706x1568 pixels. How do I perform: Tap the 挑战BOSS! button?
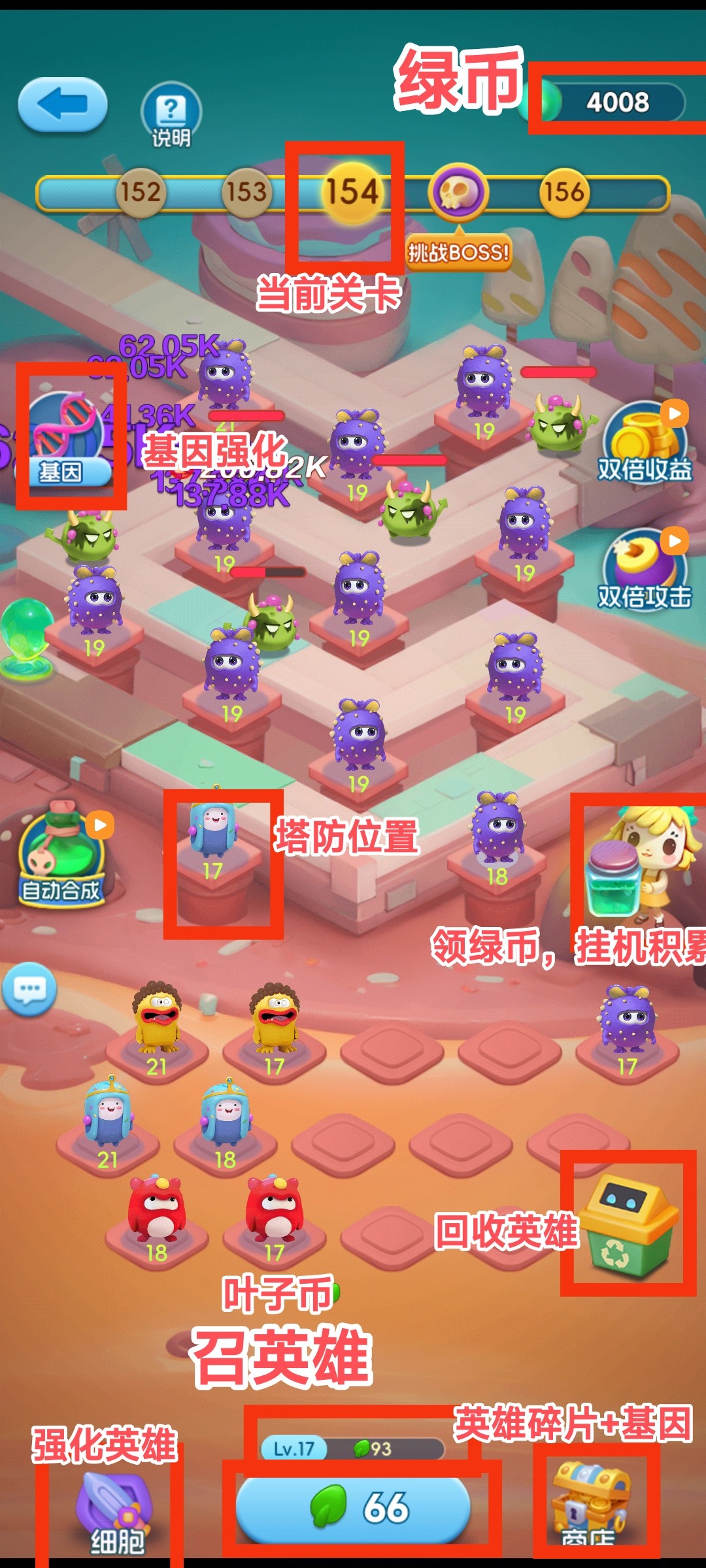point(458,252)
